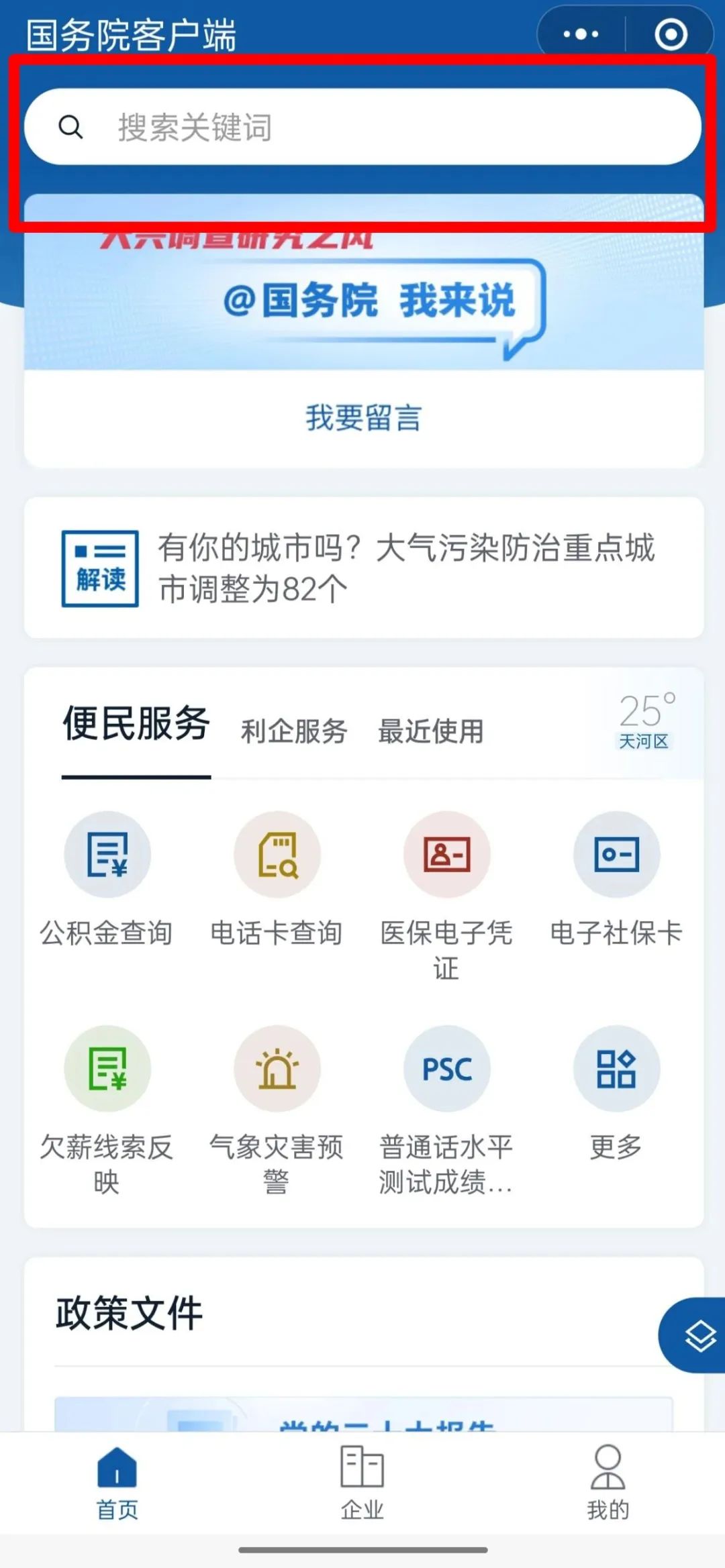Open the 解读 article on 大气污染防治重点城市
The image size is (725, 1568).
click(364, 568)
